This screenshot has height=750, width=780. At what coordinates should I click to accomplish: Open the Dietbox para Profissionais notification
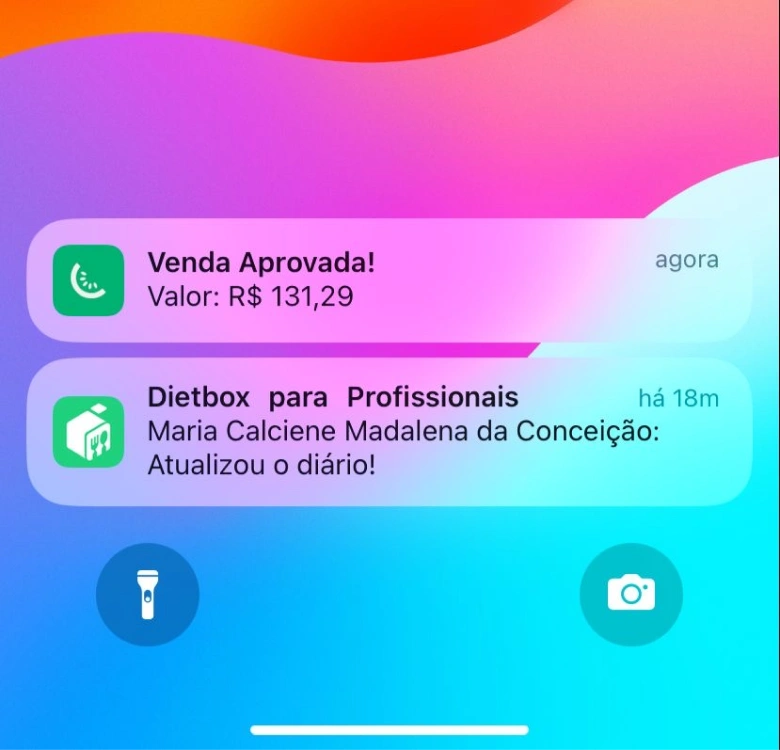pyautogui.click(x=390, y=432)
